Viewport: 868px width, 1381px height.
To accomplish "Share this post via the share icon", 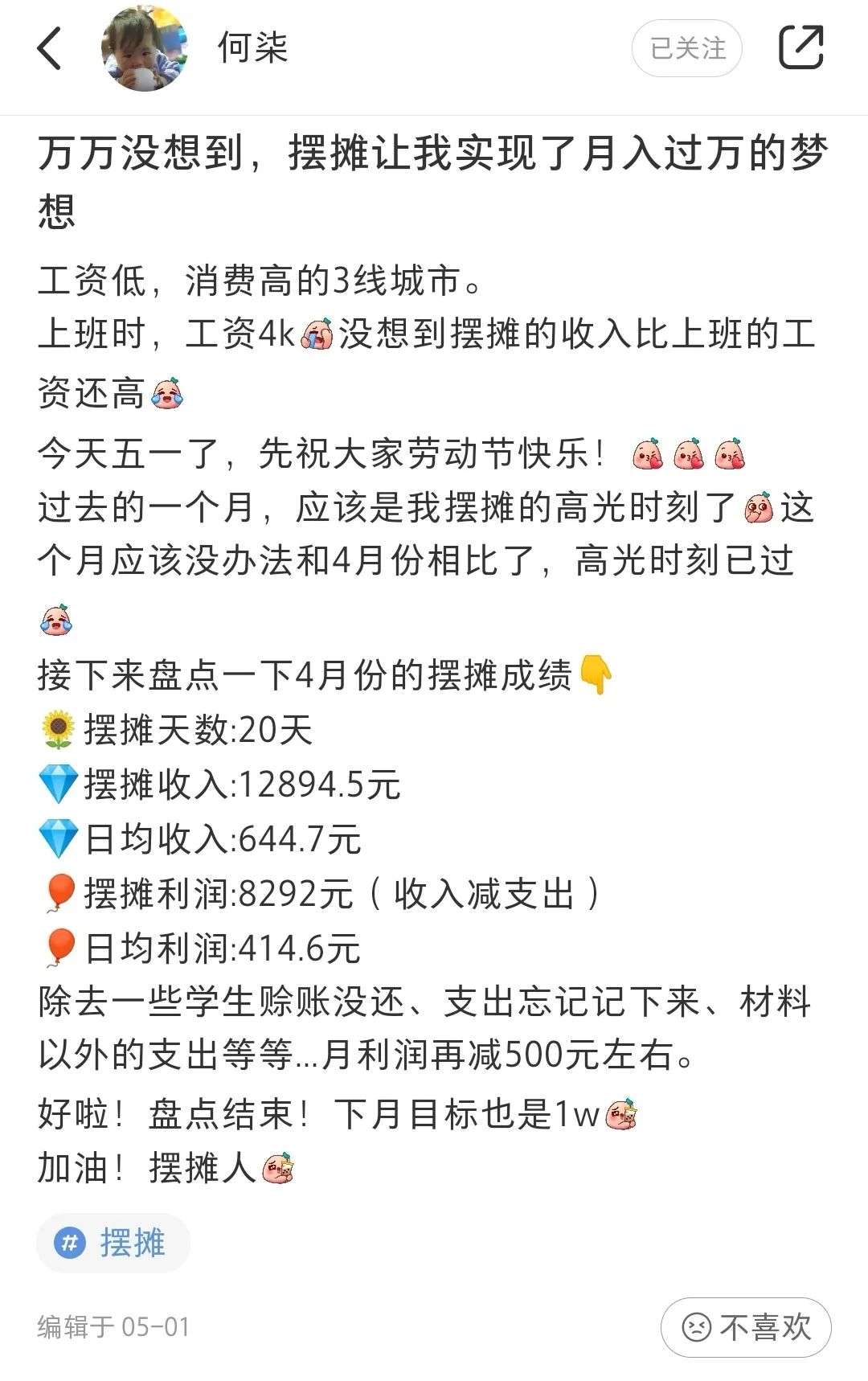I will point(801,47).
